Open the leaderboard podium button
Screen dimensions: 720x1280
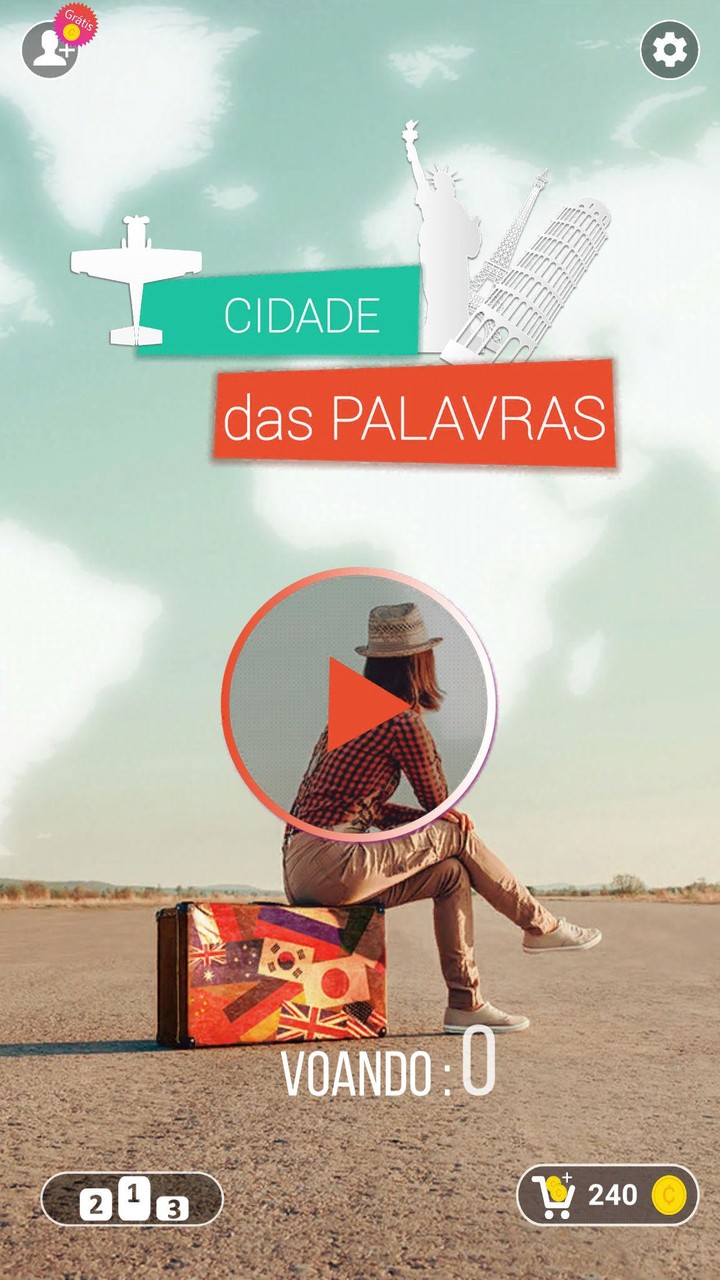pos(132,1198)
